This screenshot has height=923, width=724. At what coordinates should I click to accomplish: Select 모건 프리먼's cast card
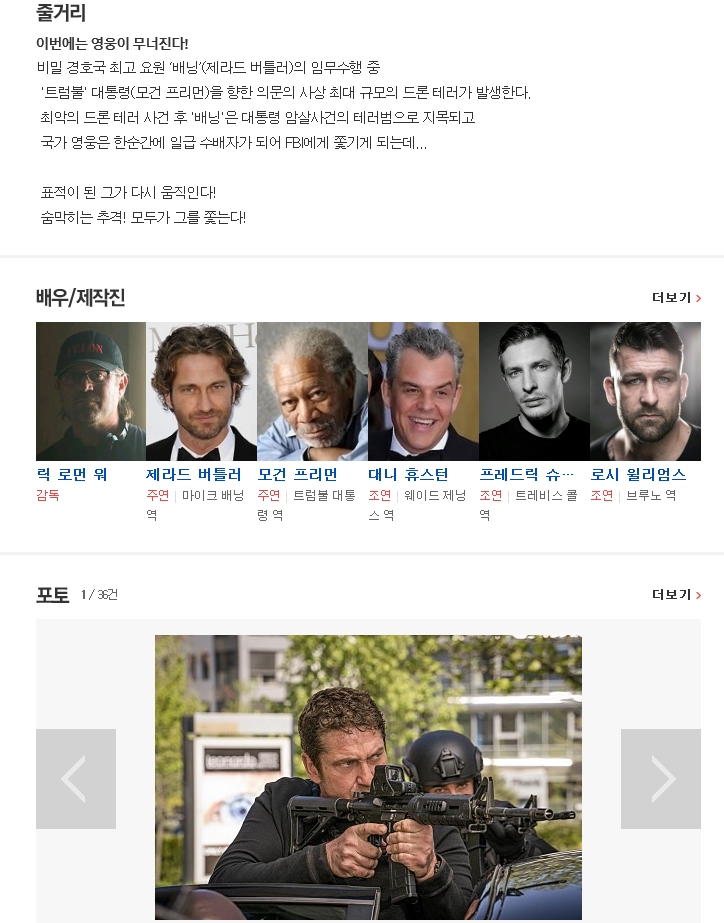[312, 391]
